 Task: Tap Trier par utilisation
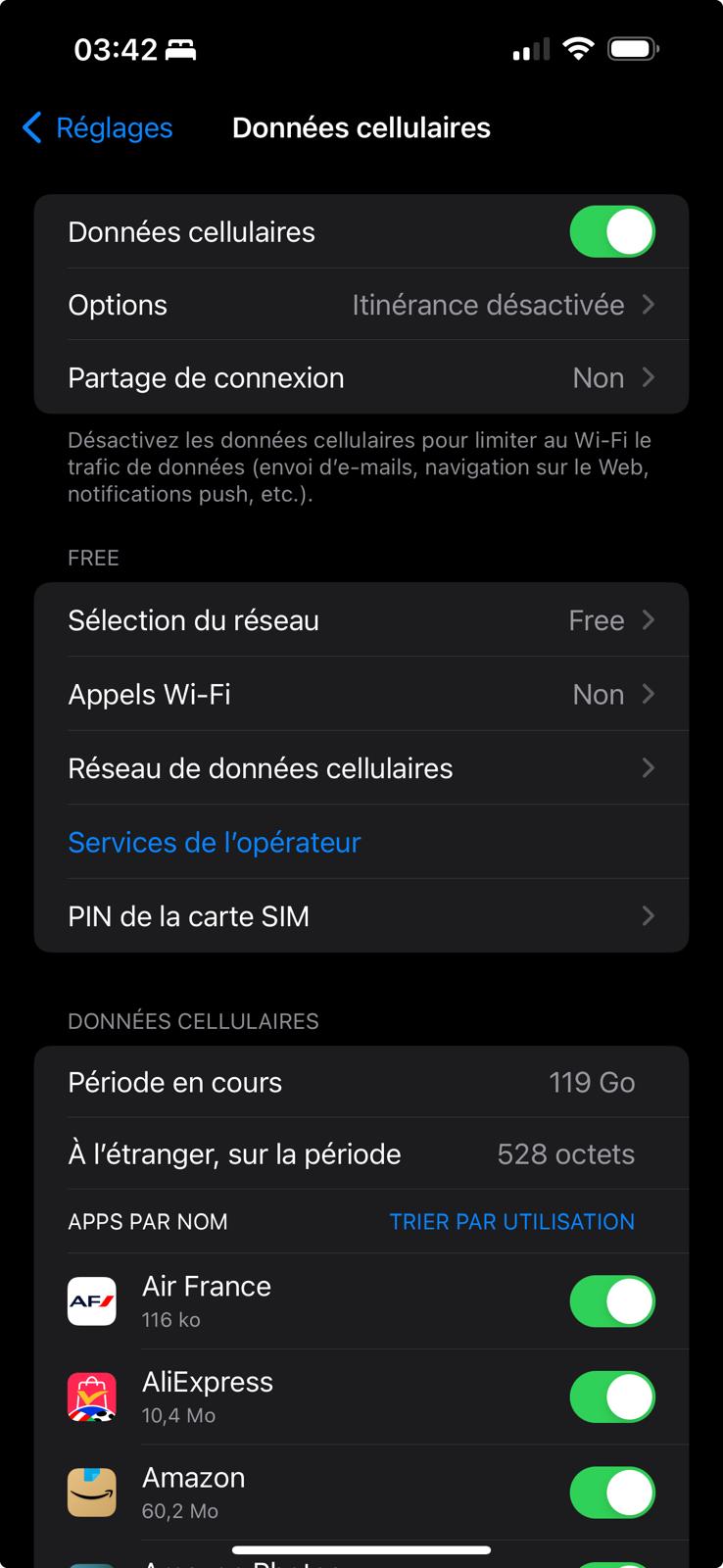pyautogui.click(x=511, y=1222)
